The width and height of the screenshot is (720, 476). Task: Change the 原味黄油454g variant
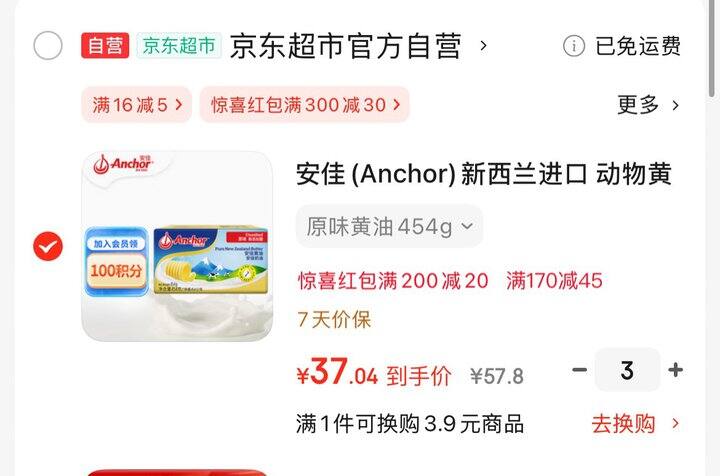(389, 226)
